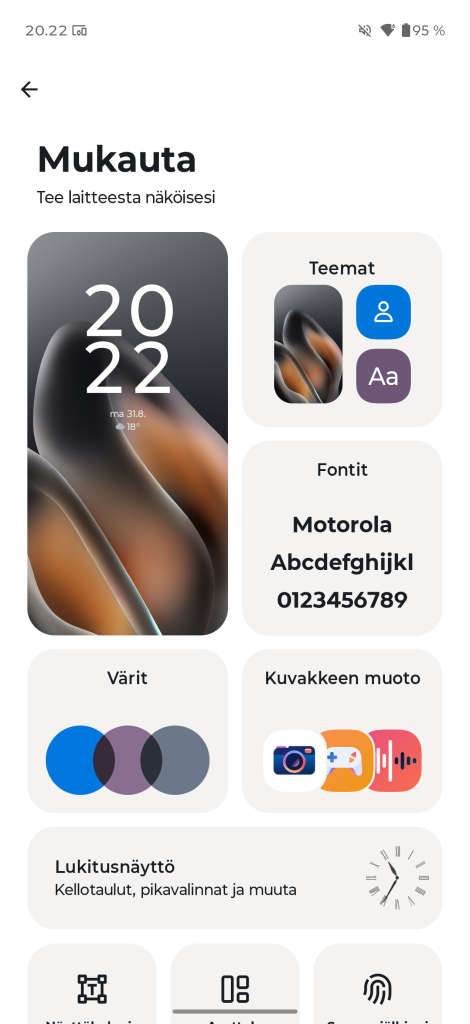470x1024 pixels.
Task: Open the fingerprint icon card
Action: pos(378,984)
